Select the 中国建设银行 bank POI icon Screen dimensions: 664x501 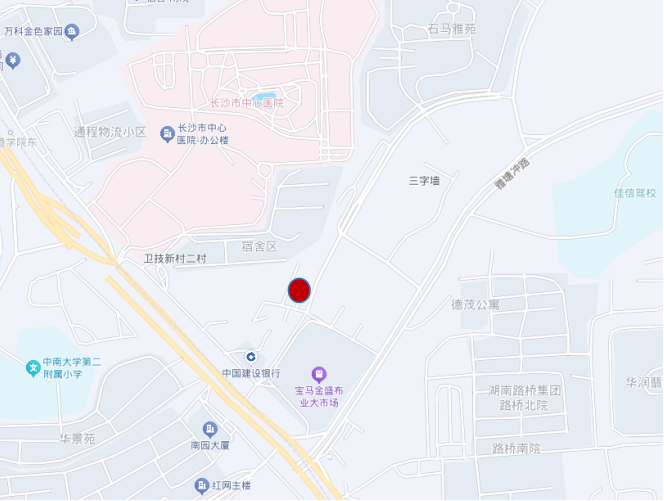(250, 357)
